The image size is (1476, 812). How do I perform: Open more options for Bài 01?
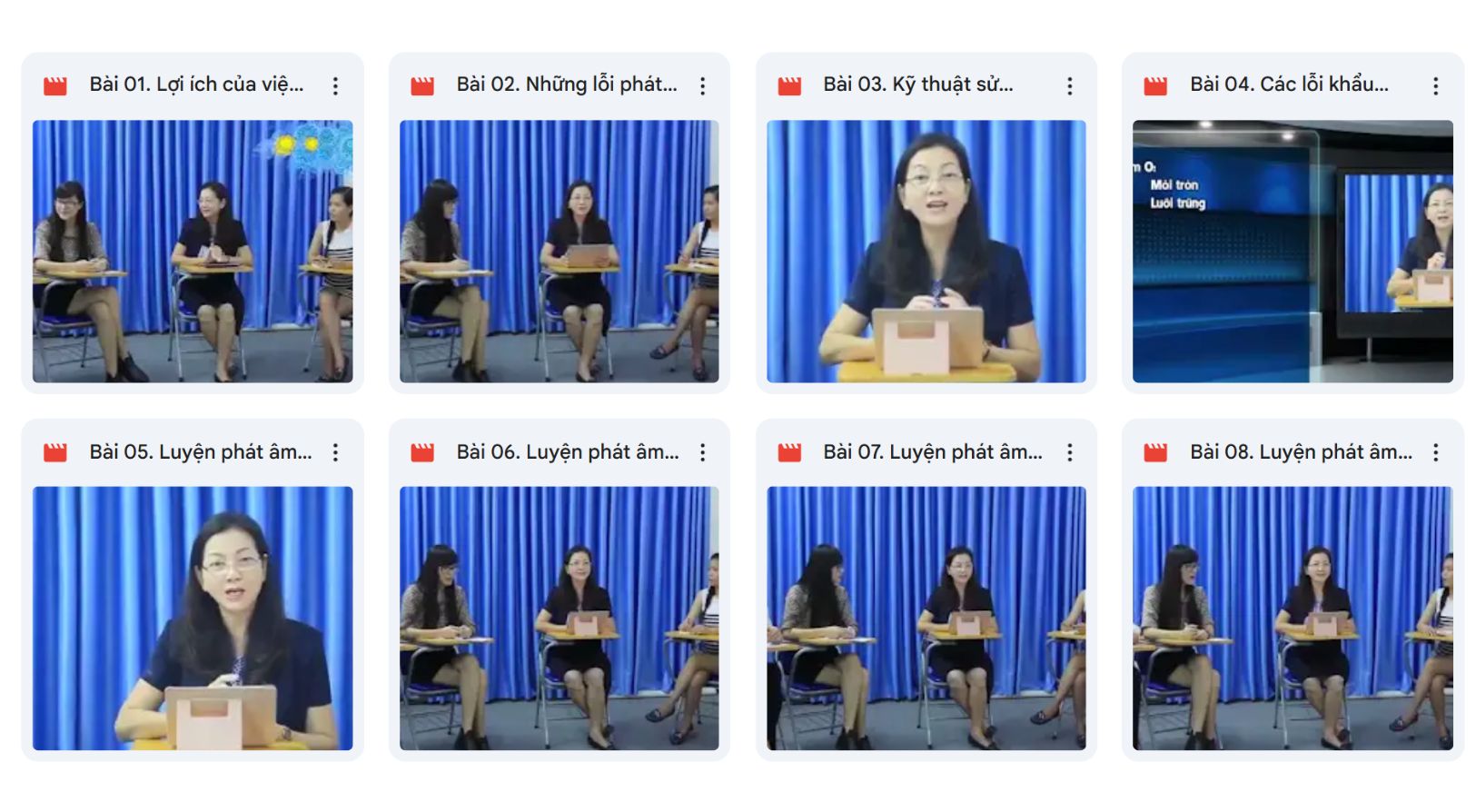pos(335,85)
